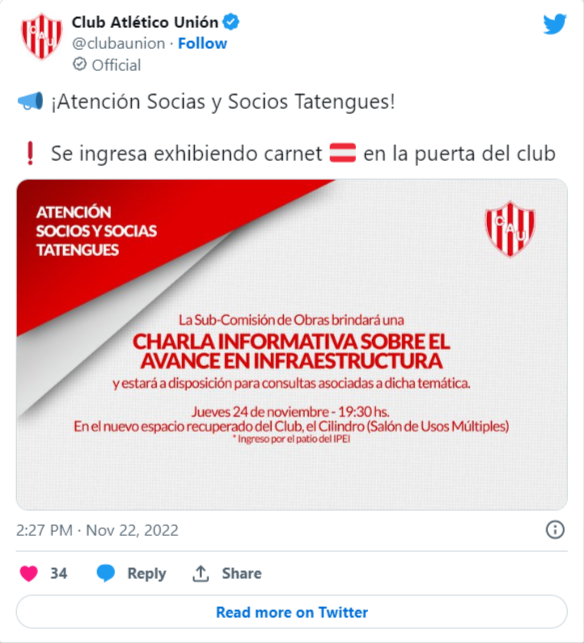Tap Read more on Twitter

[292, 612]
